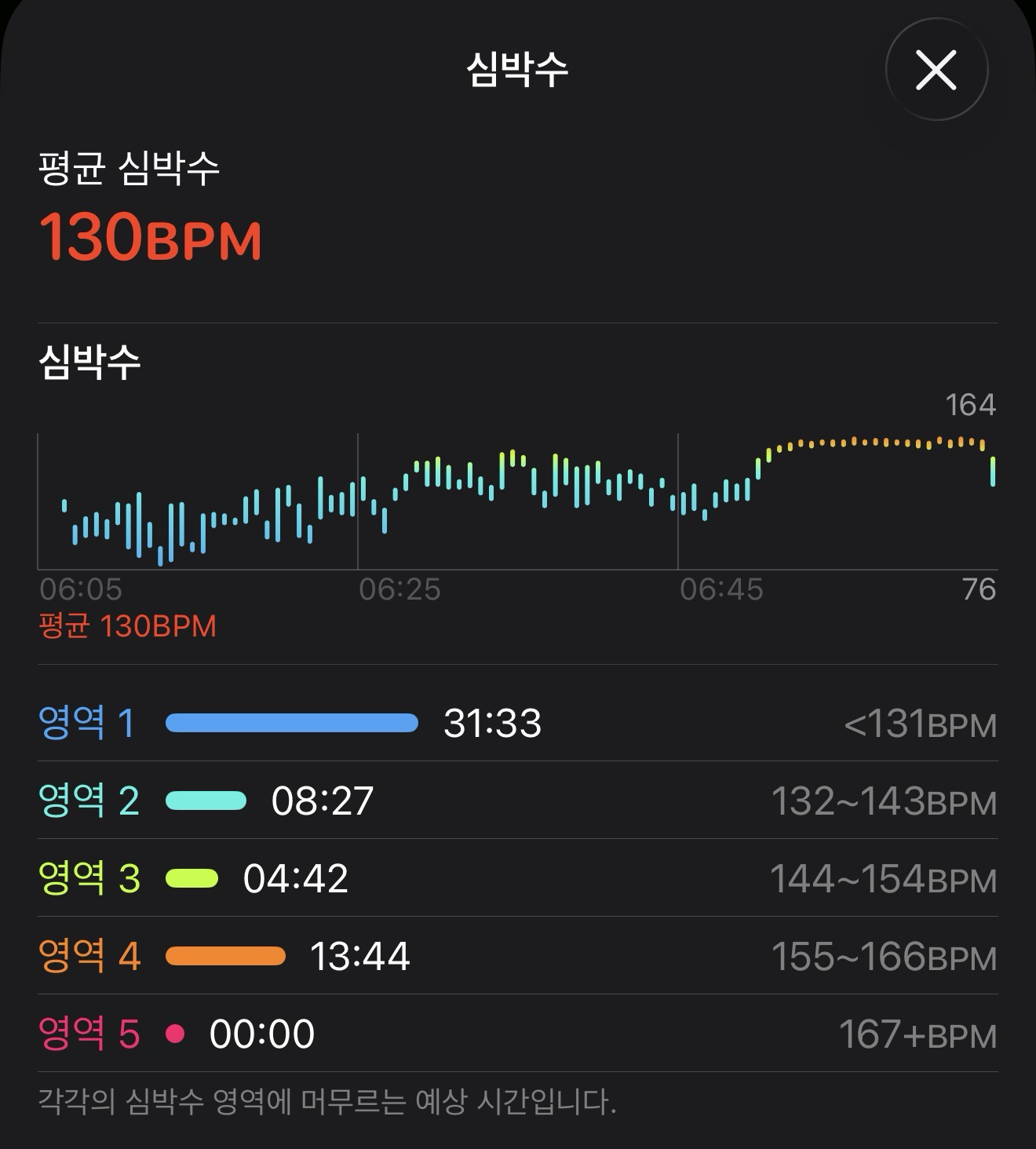Close the 심박수 detail sheet
Screen dimensions: 1036x1149
tap(936, 70)
